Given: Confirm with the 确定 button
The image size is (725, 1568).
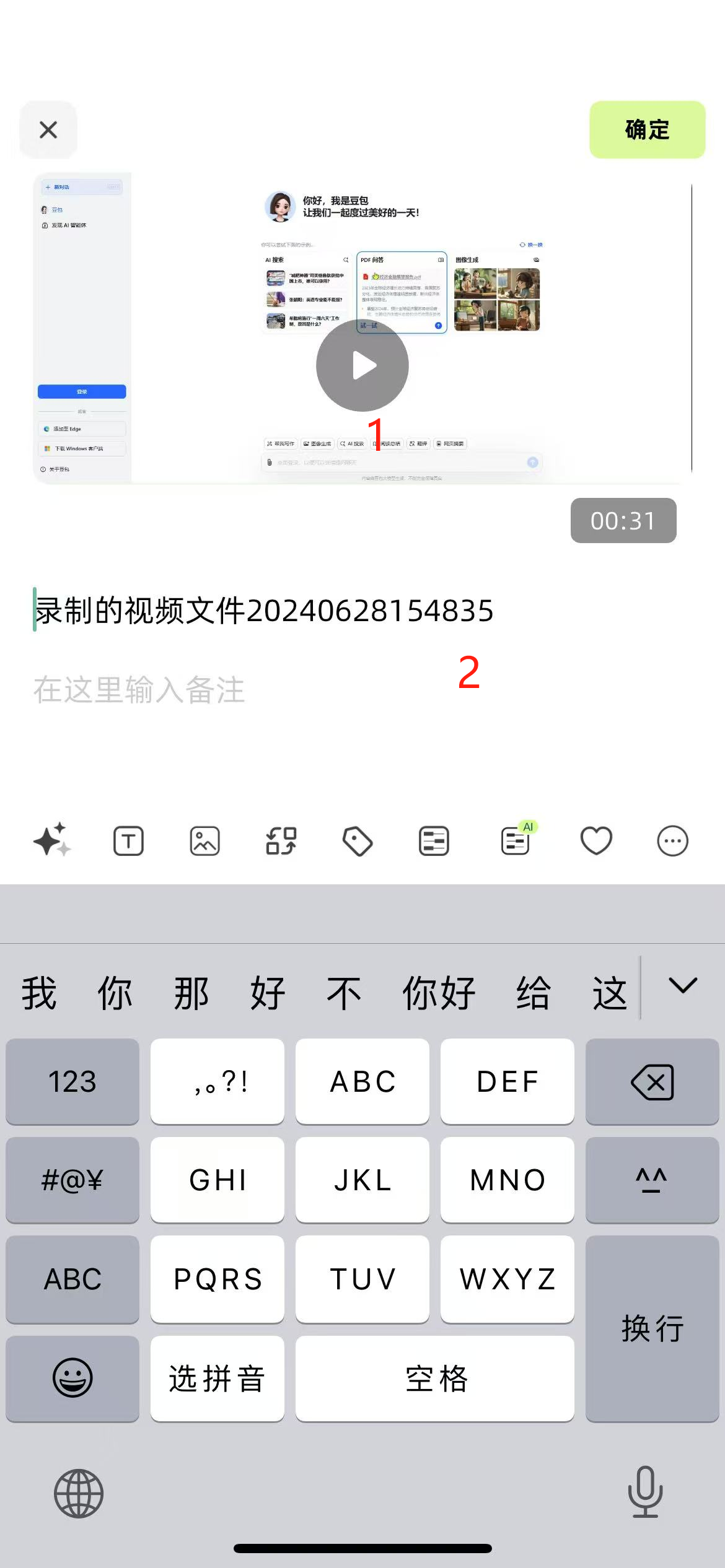Looking at the screenshot, I should coord(647,130).
